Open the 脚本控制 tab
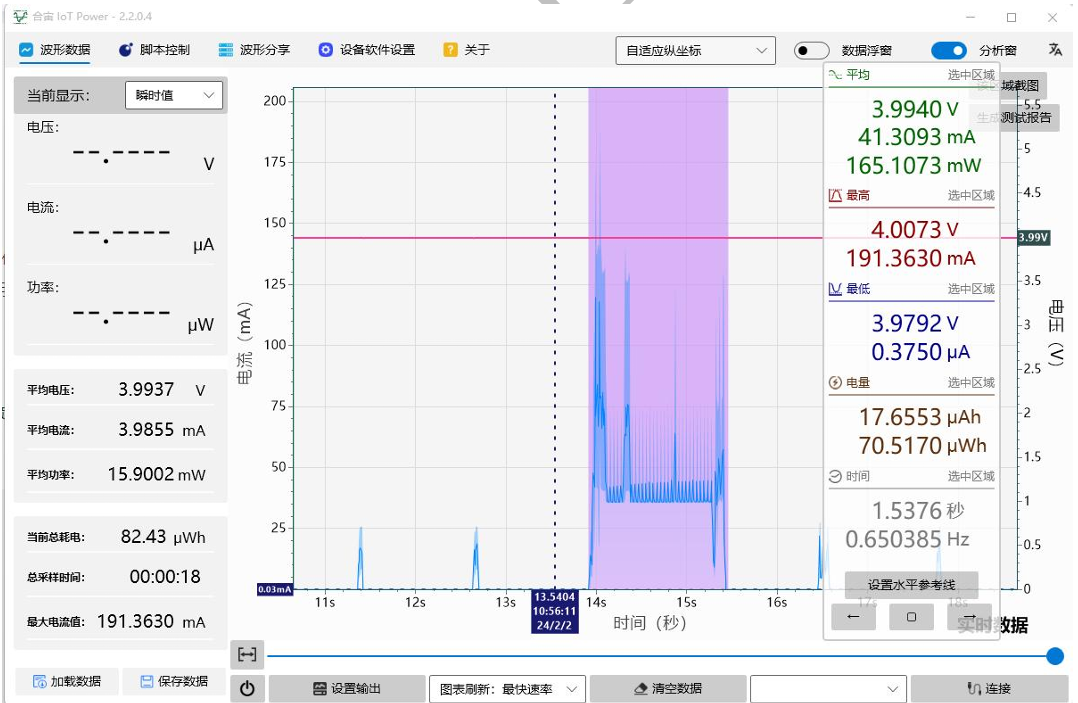 153,50
